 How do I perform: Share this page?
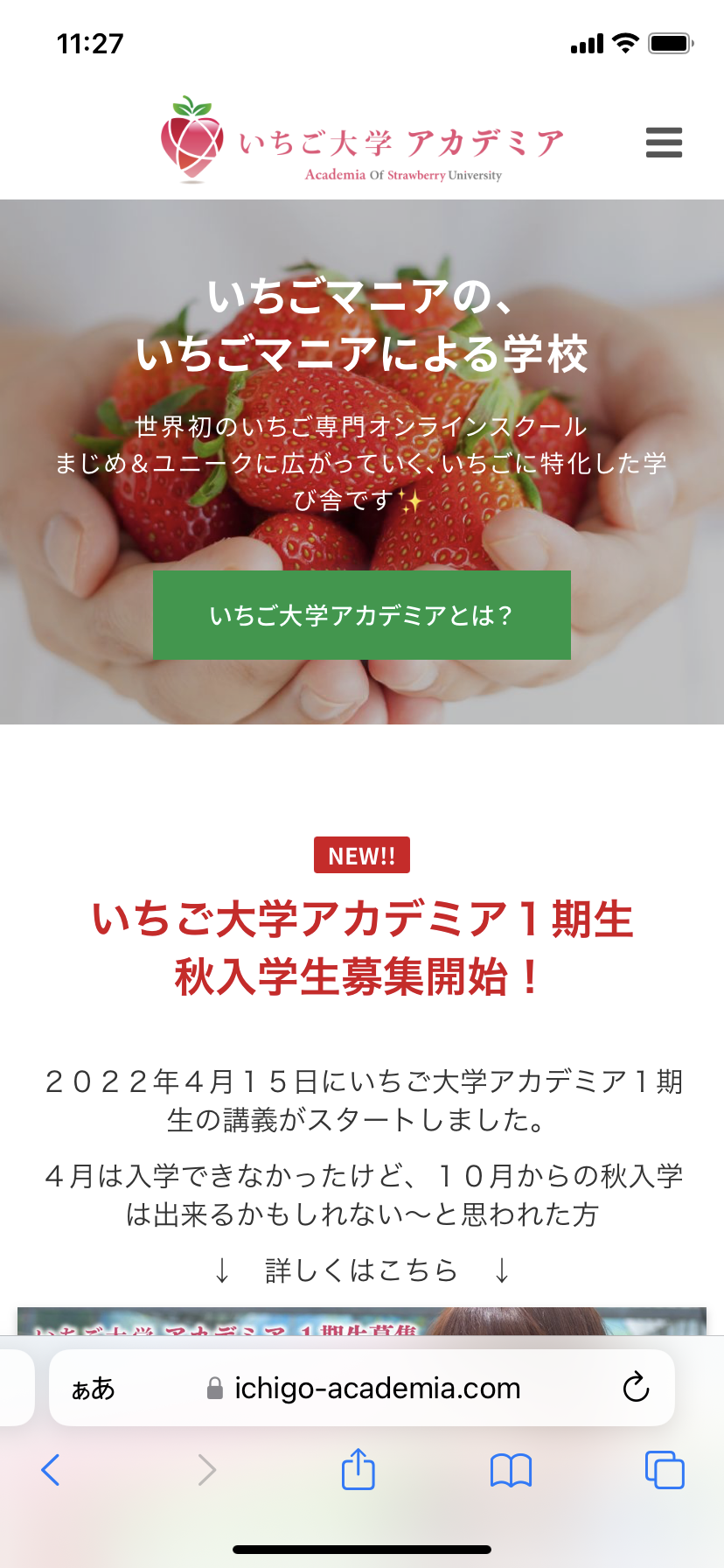point(358,1469)
